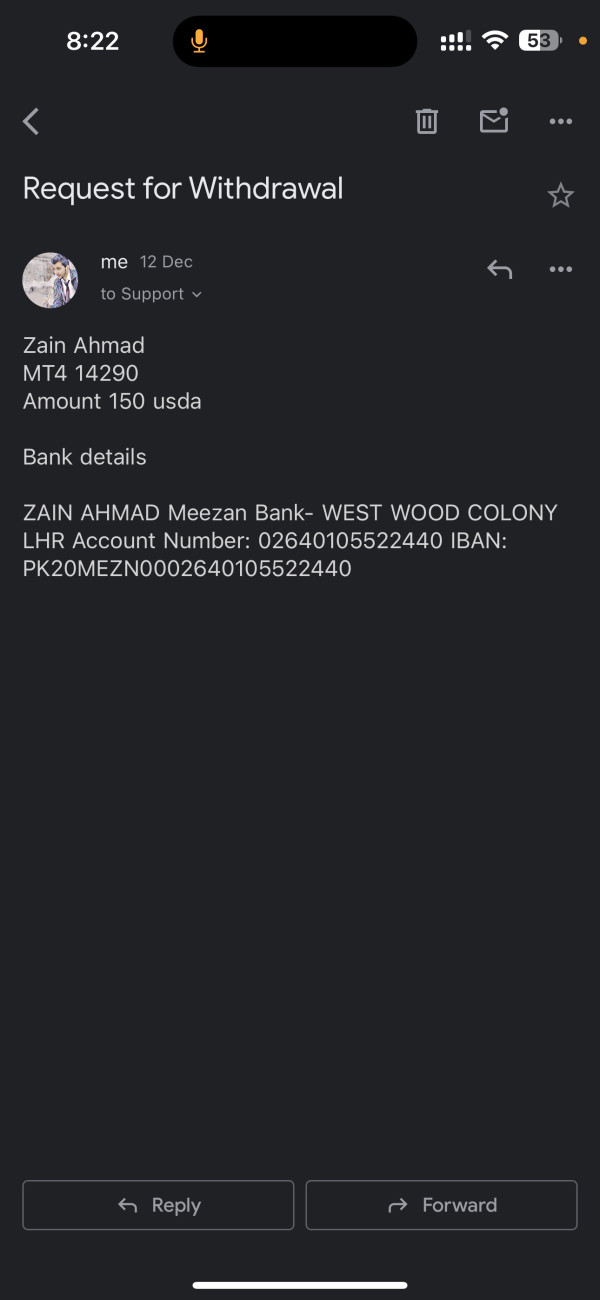
Task: Mark this email as unread
Action: [x=494, y=121]
